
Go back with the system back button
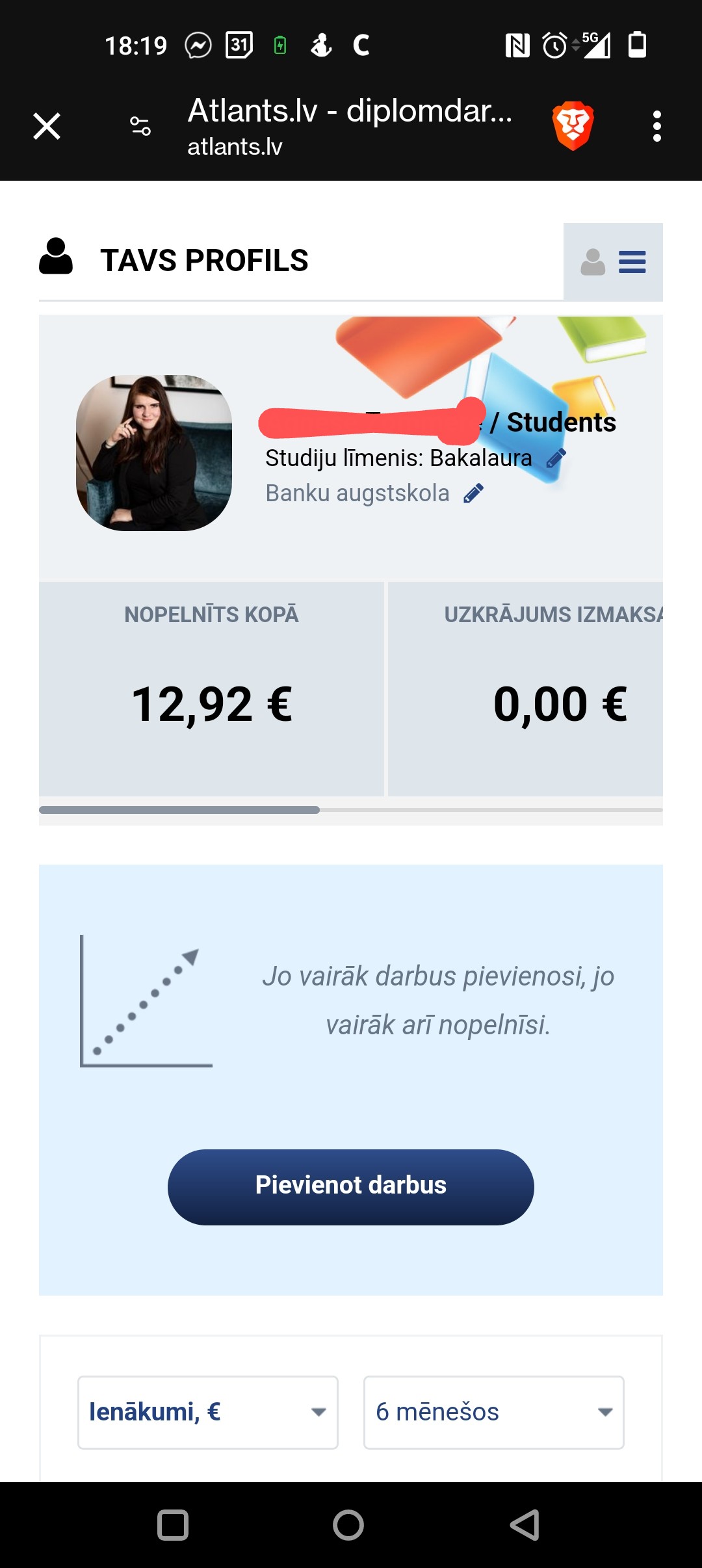pyautogui.click(x=525, y=1524)
